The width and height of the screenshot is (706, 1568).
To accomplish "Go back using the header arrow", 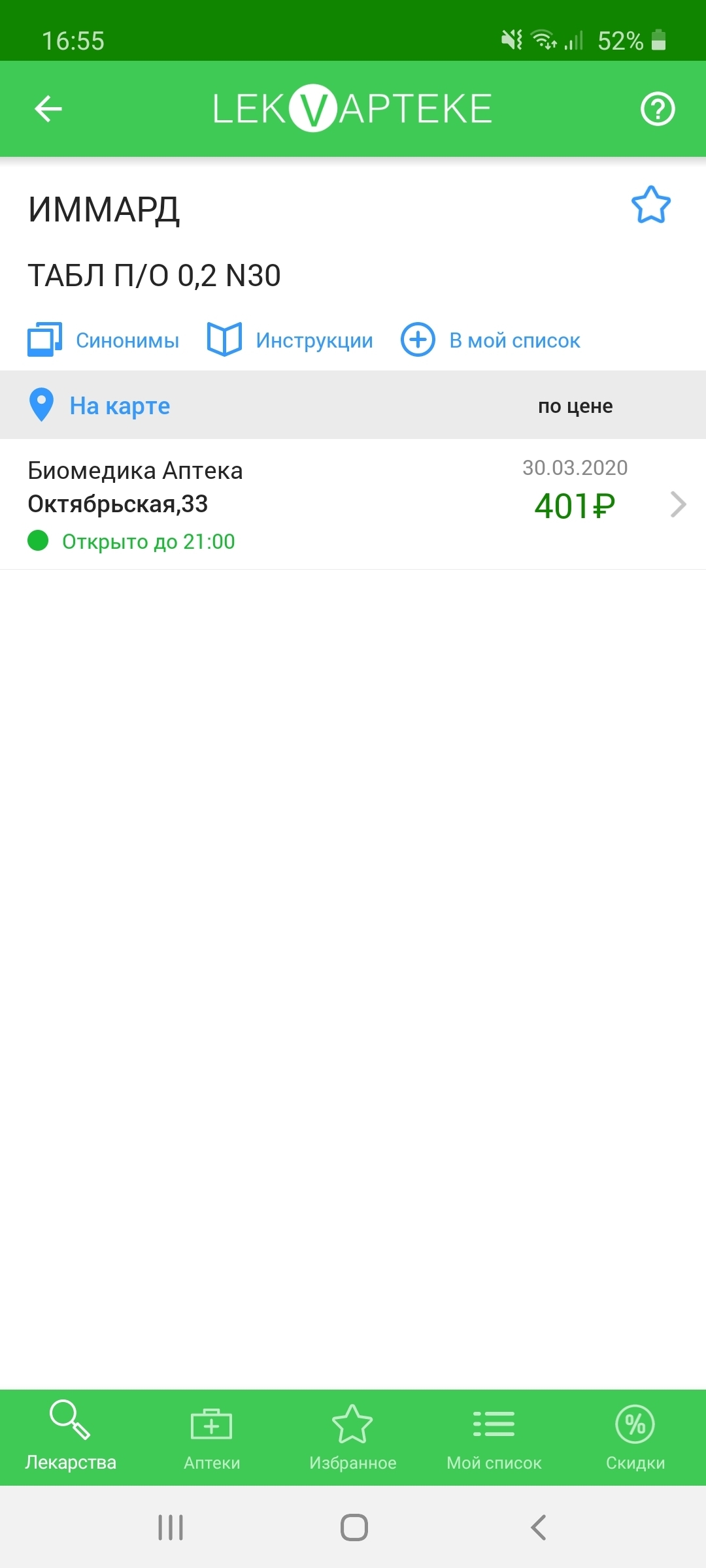I will [x=48, y=108].
